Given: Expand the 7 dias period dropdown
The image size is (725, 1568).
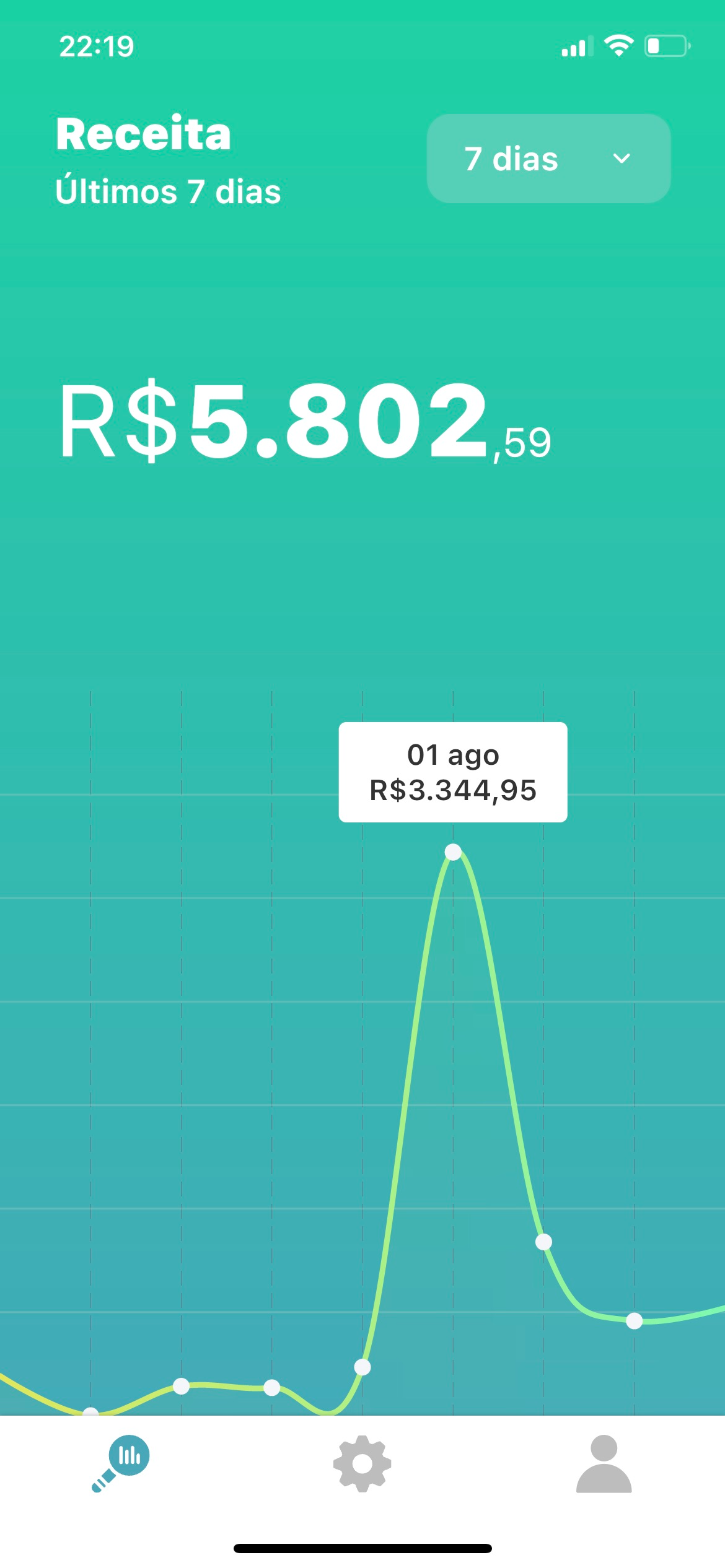Looking at the screenshot, I should click(x=548, y=159).
